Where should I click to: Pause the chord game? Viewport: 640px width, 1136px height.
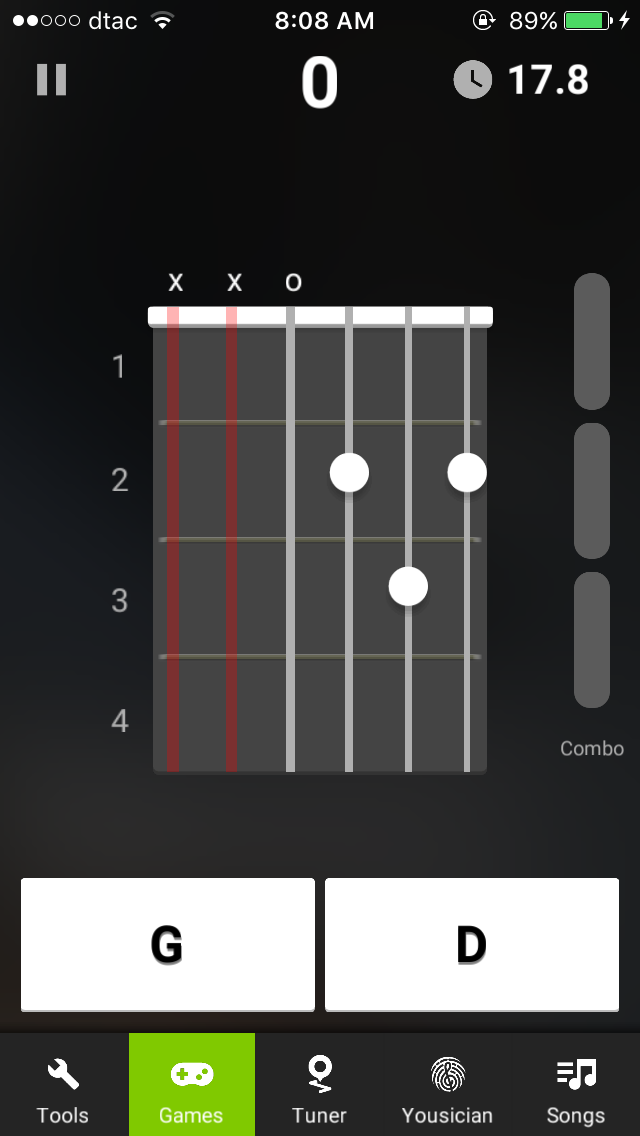point(51,80)
